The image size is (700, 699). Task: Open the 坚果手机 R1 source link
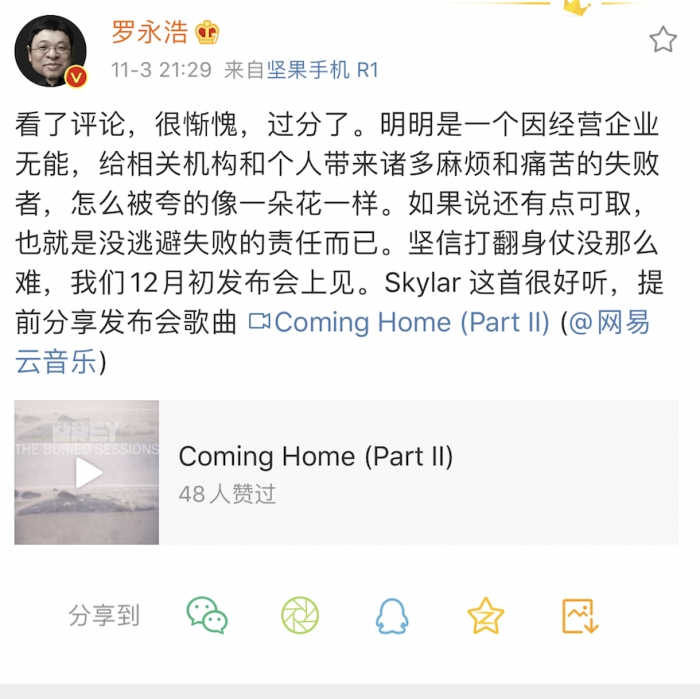(x=322, y=70)
